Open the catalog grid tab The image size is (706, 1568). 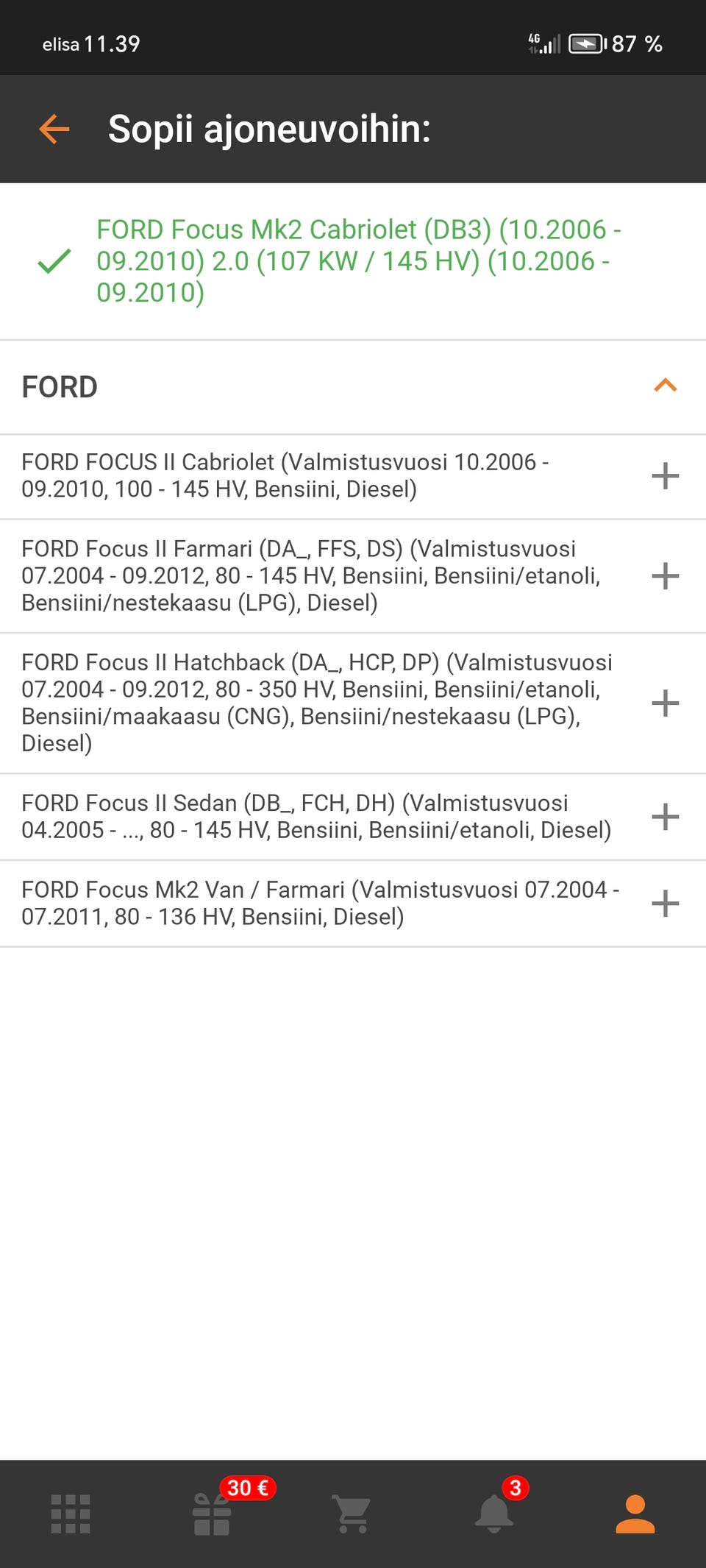(x=71, y=1514)
